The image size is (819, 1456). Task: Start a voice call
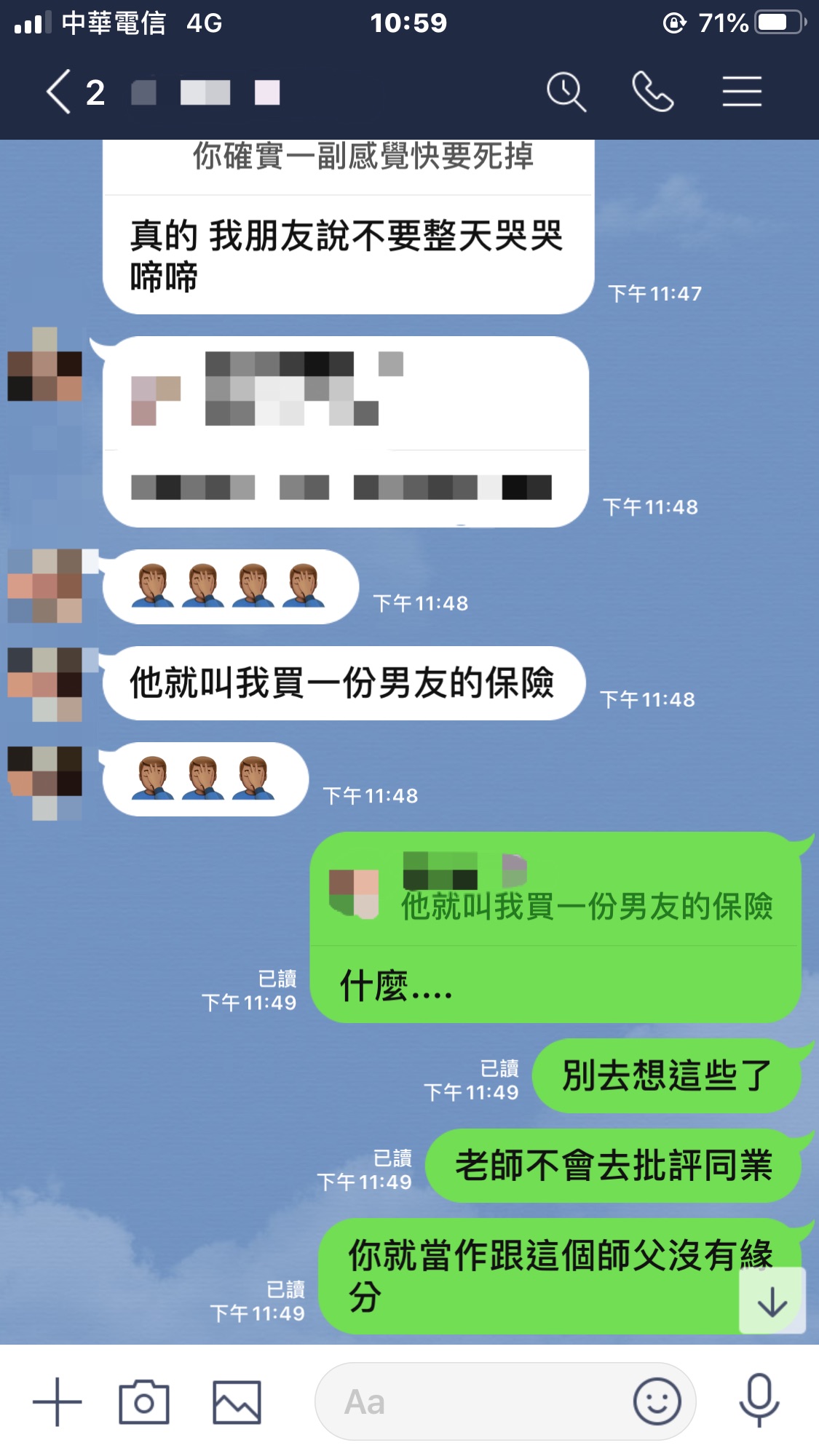point(652,92)
